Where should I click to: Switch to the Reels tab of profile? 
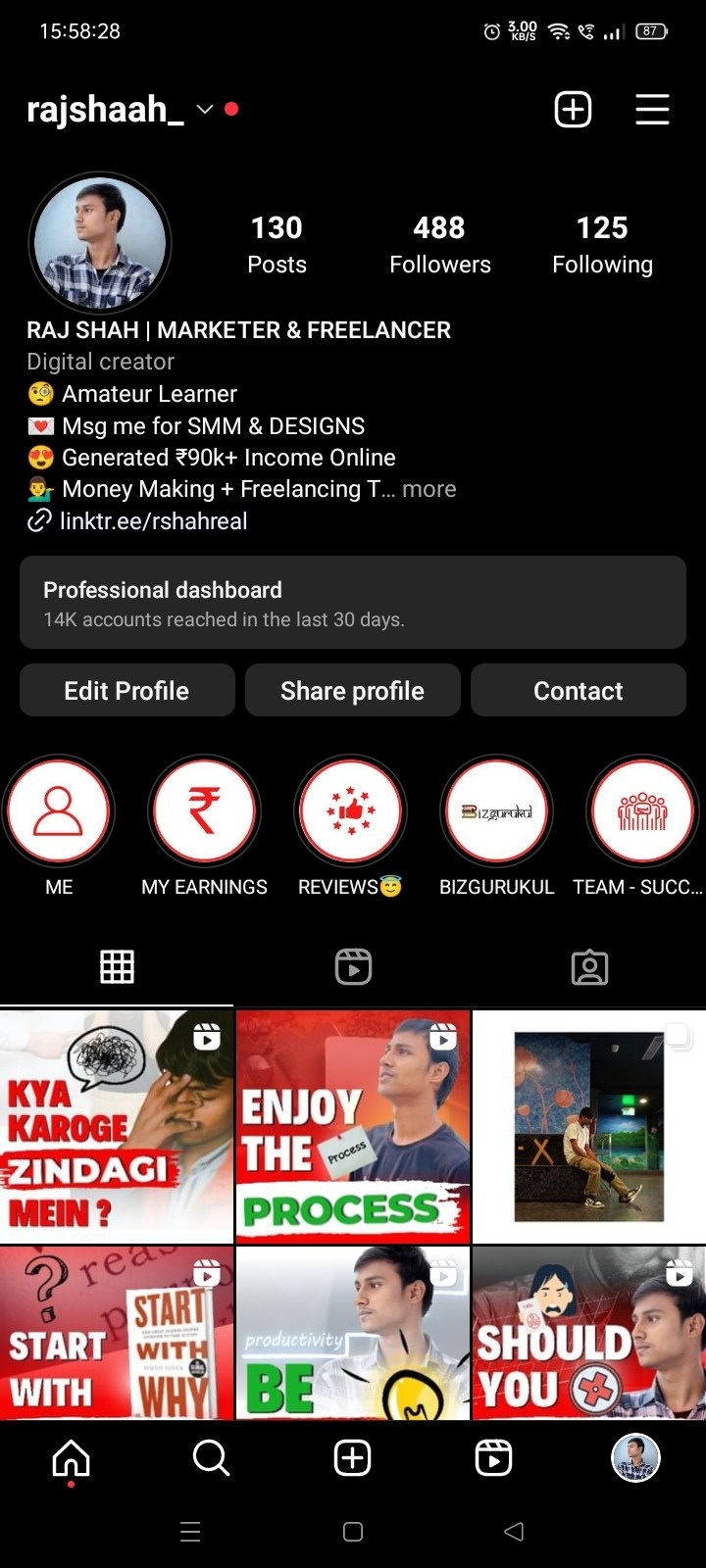click(353, 967)
